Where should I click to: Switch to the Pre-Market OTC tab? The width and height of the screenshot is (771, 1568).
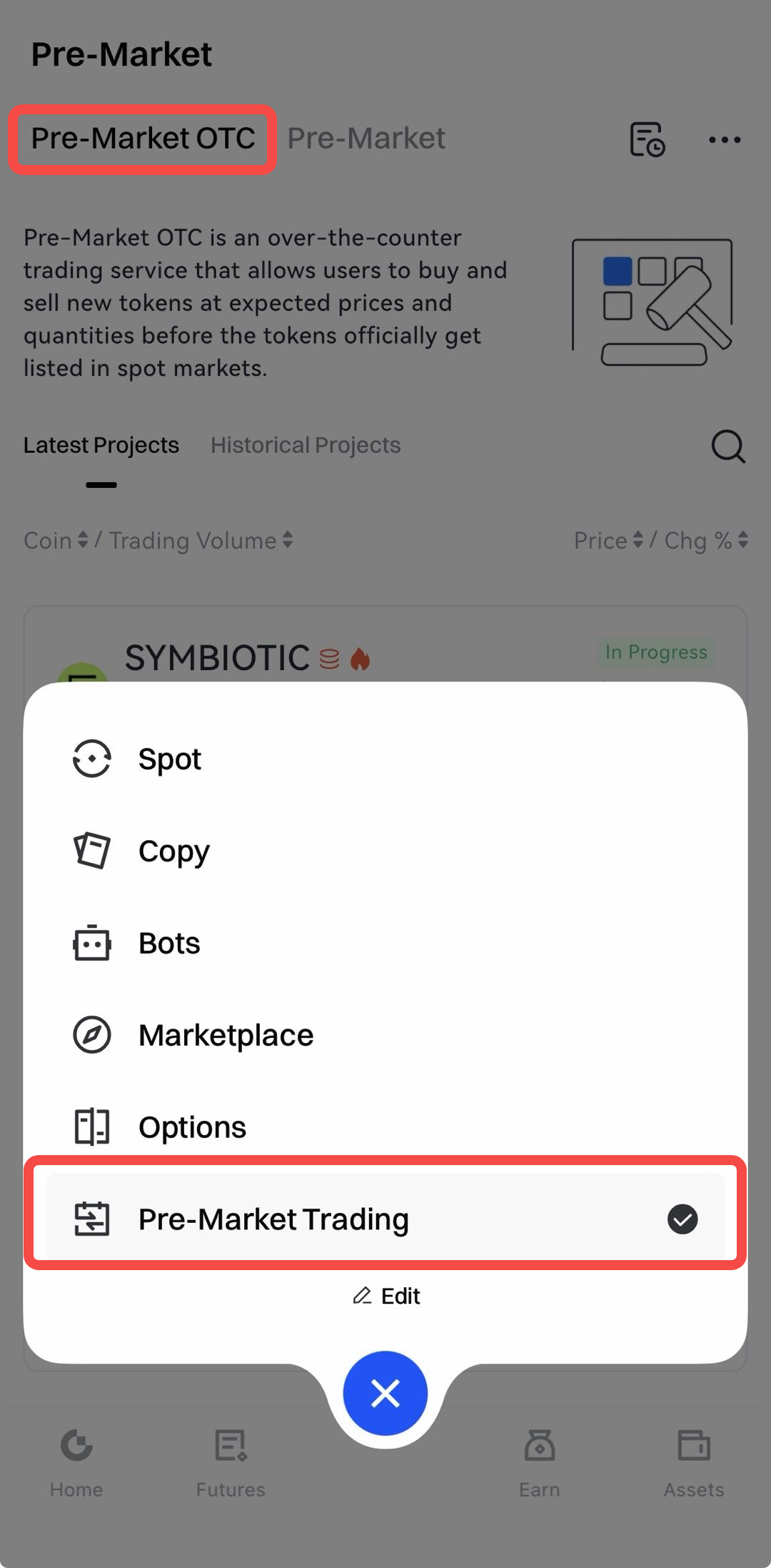[143, 139]
